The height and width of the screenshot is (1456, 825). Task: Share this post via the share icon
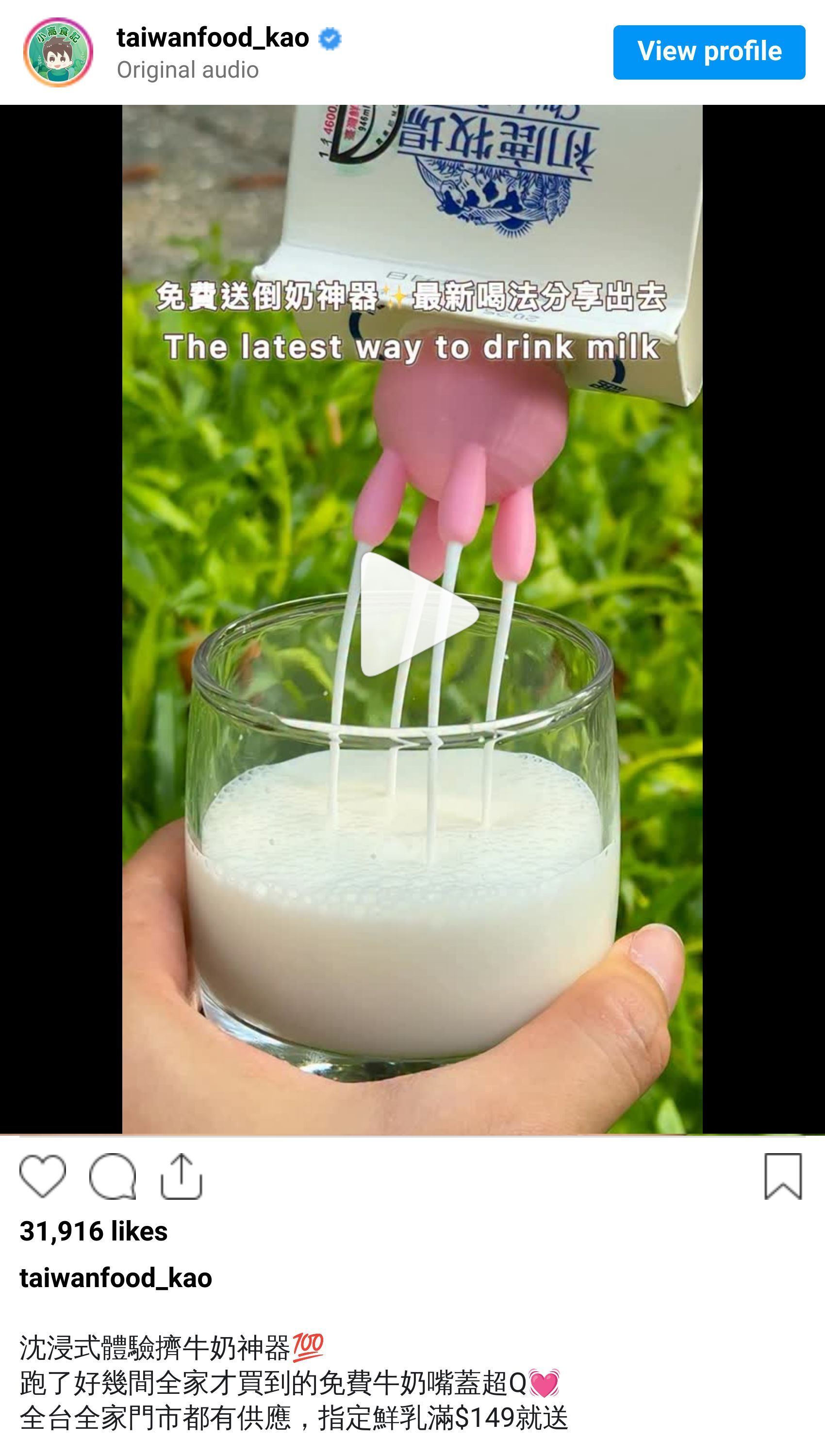pyautogui.click(x=181, y=1176)
